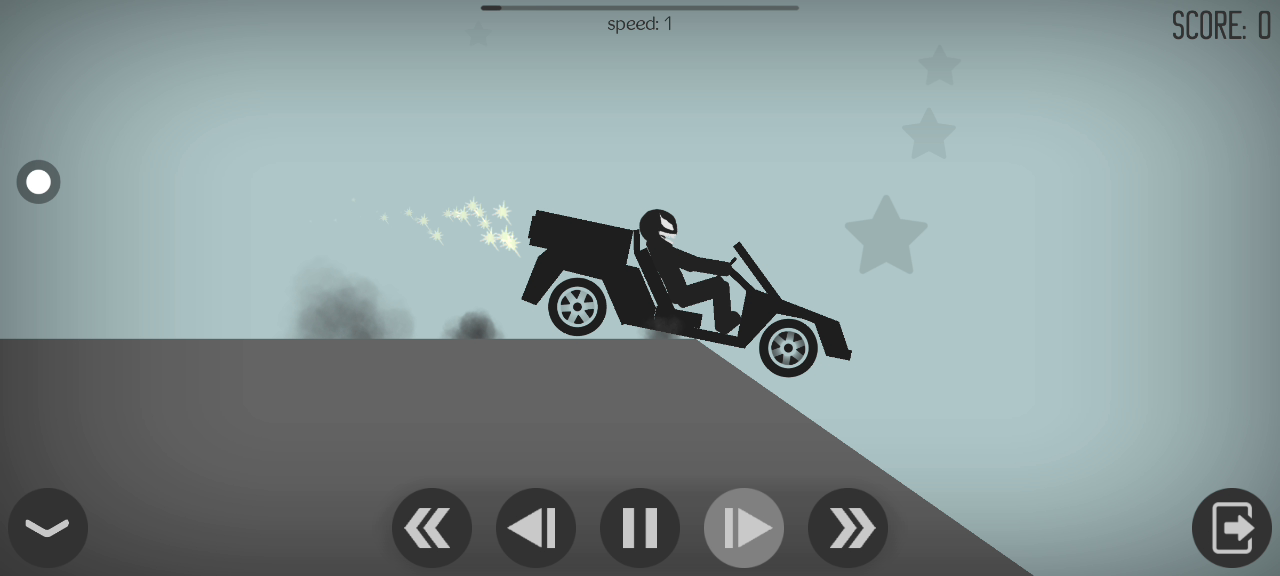
Task: Pause the replay playback
Action: point(640,528)
